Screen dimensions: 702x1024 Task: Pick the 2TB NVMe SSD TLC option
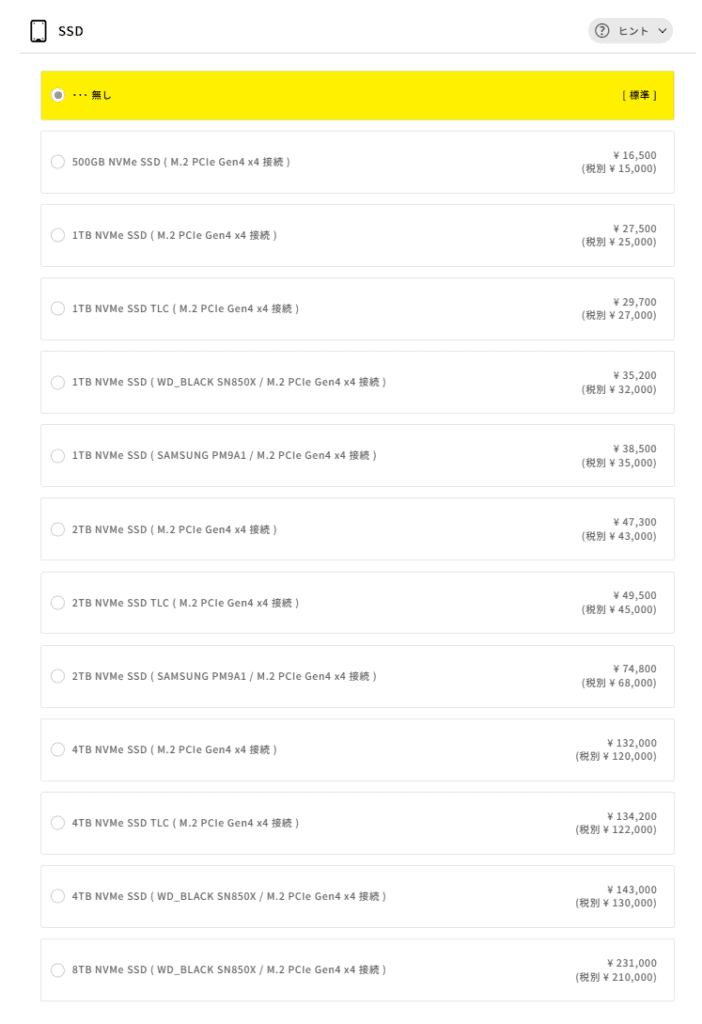[58, 603]
